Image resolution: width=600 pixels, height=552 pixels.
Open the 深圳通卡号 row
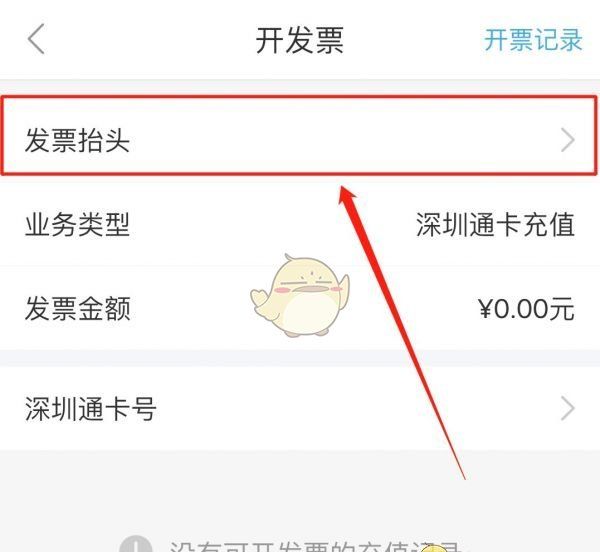pyautogui.click(x=300, y=408)
